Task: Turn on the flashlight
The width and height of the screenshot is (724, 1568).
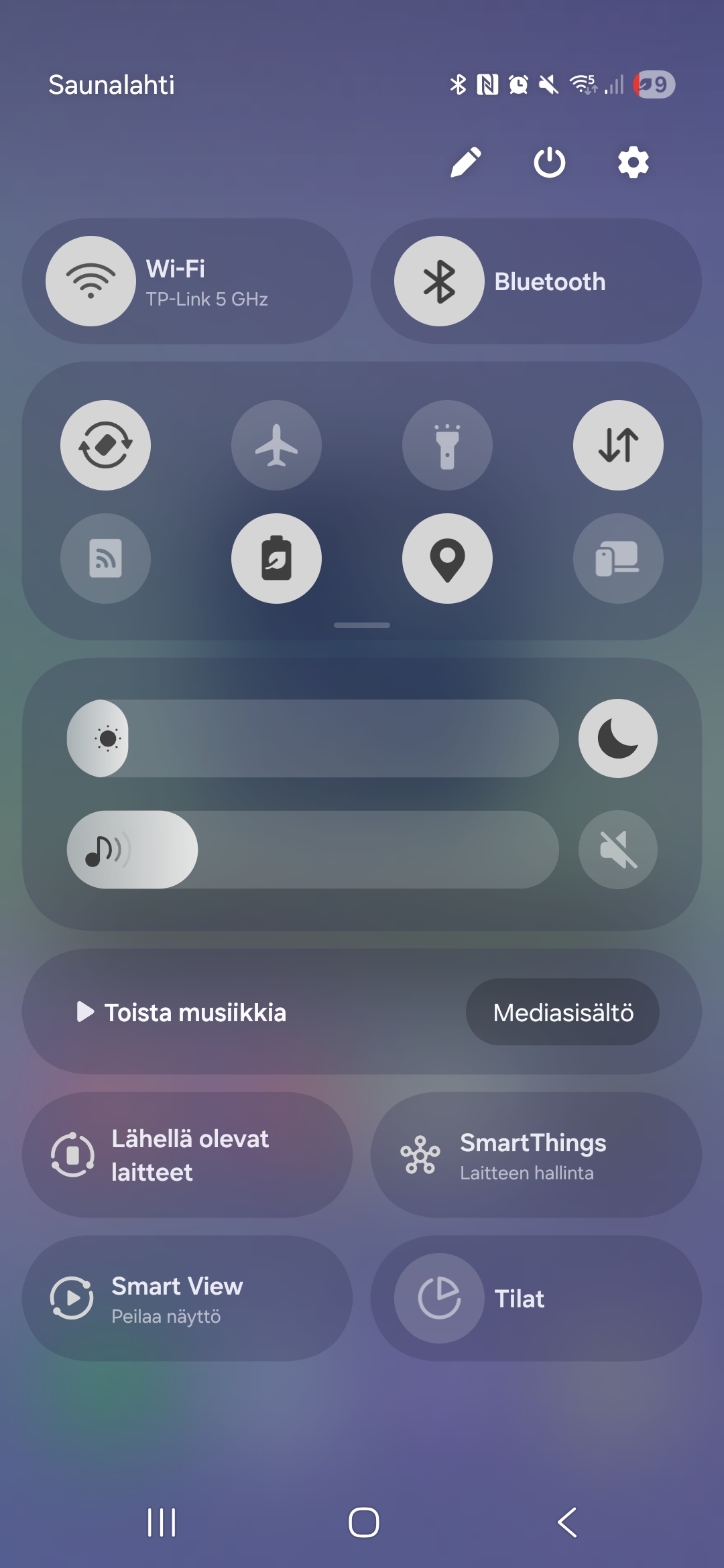Action: pyautogui.click(x=447, y=445)
